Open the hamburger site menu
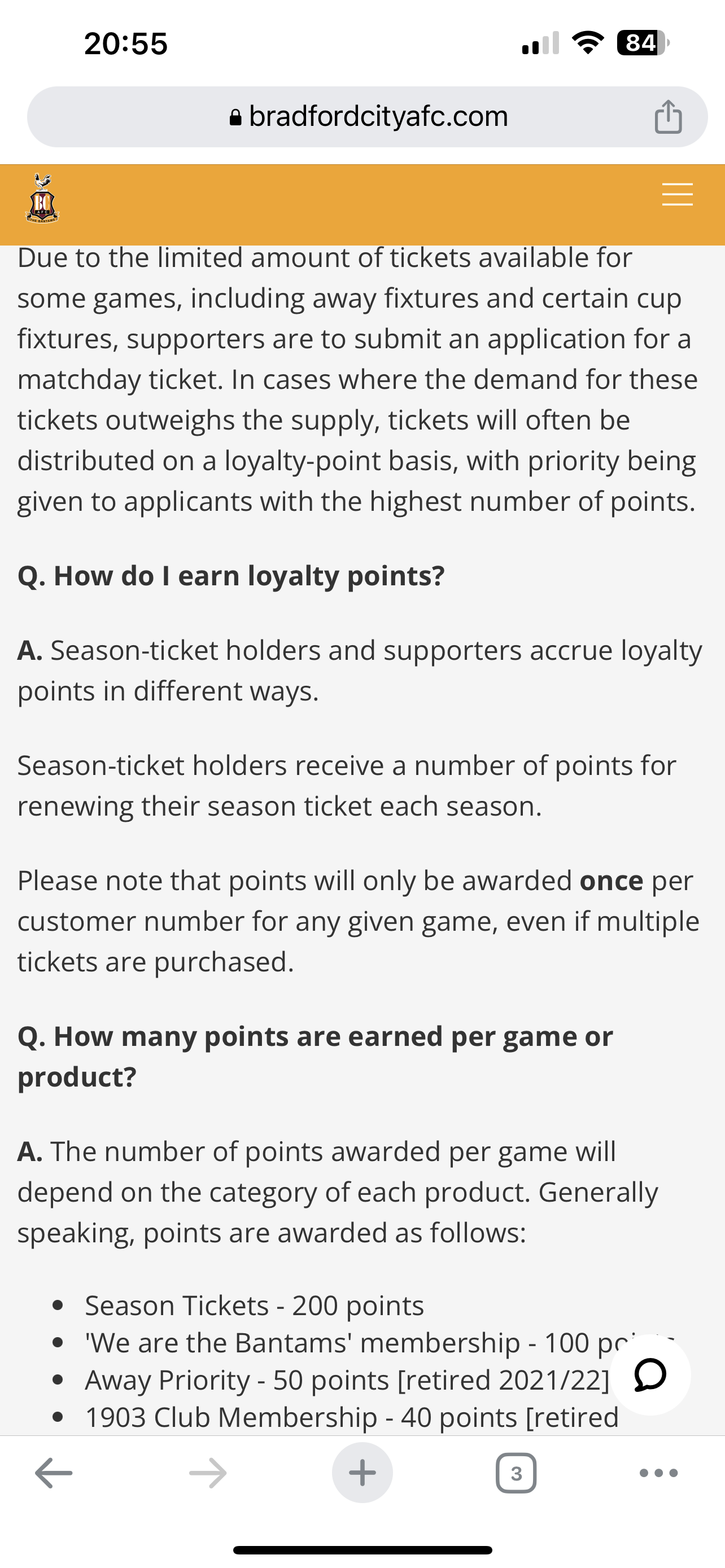Image resolution: width=725 pixels, height=1568 pixels. [677, 195]
